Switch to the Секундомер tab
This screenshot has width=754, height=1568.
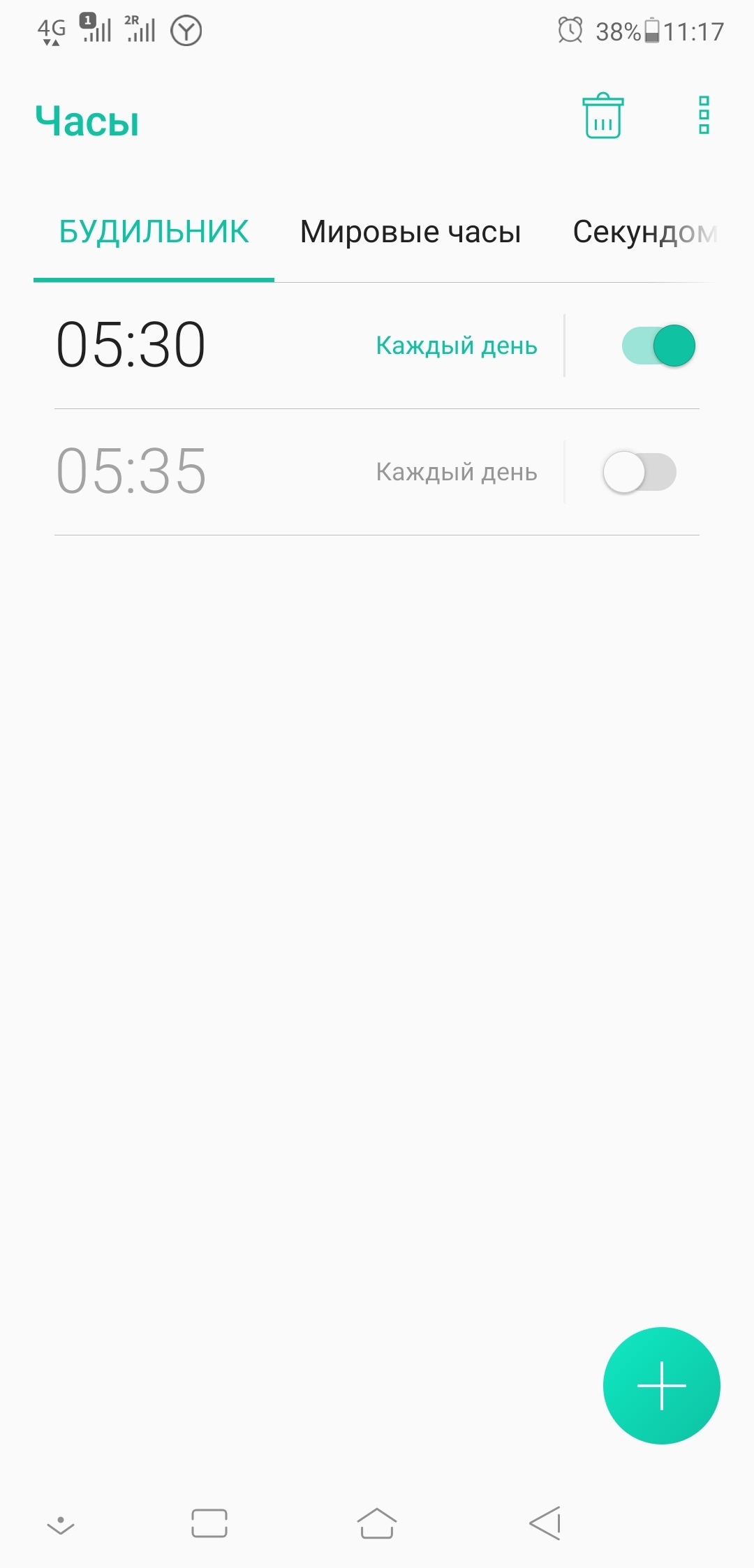click(644, 232)
